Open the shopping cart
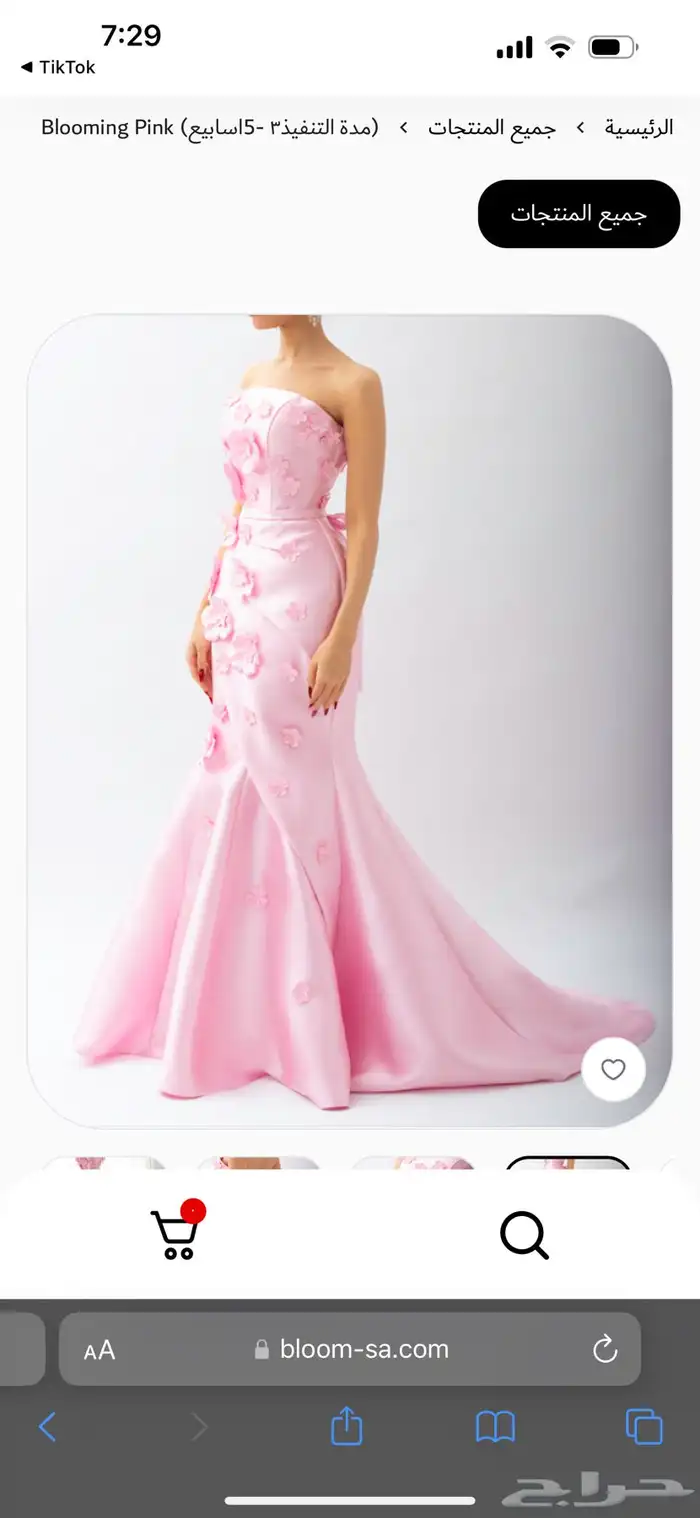 point(175,1235)
